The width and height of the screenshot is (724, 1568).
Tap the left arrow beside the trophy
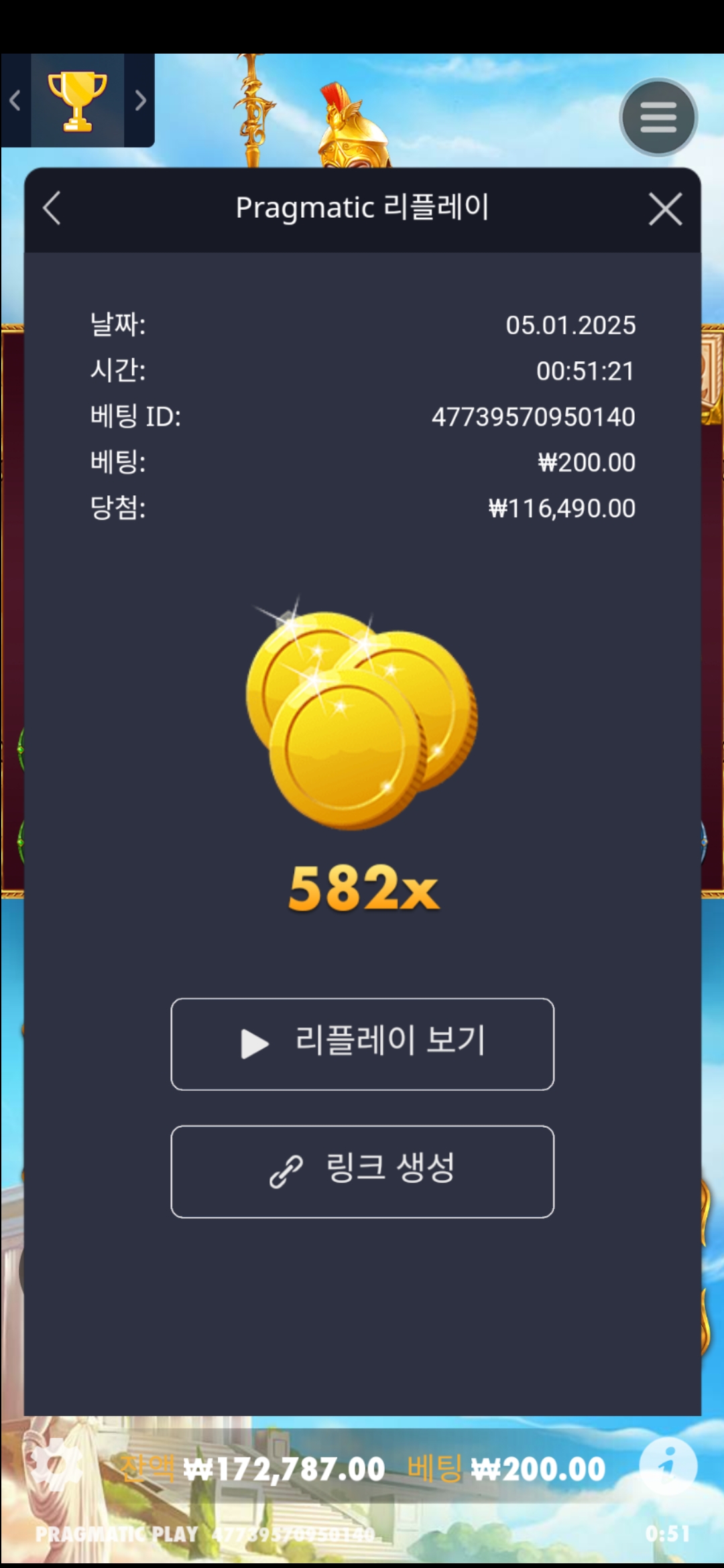click(x=15, y=101)
